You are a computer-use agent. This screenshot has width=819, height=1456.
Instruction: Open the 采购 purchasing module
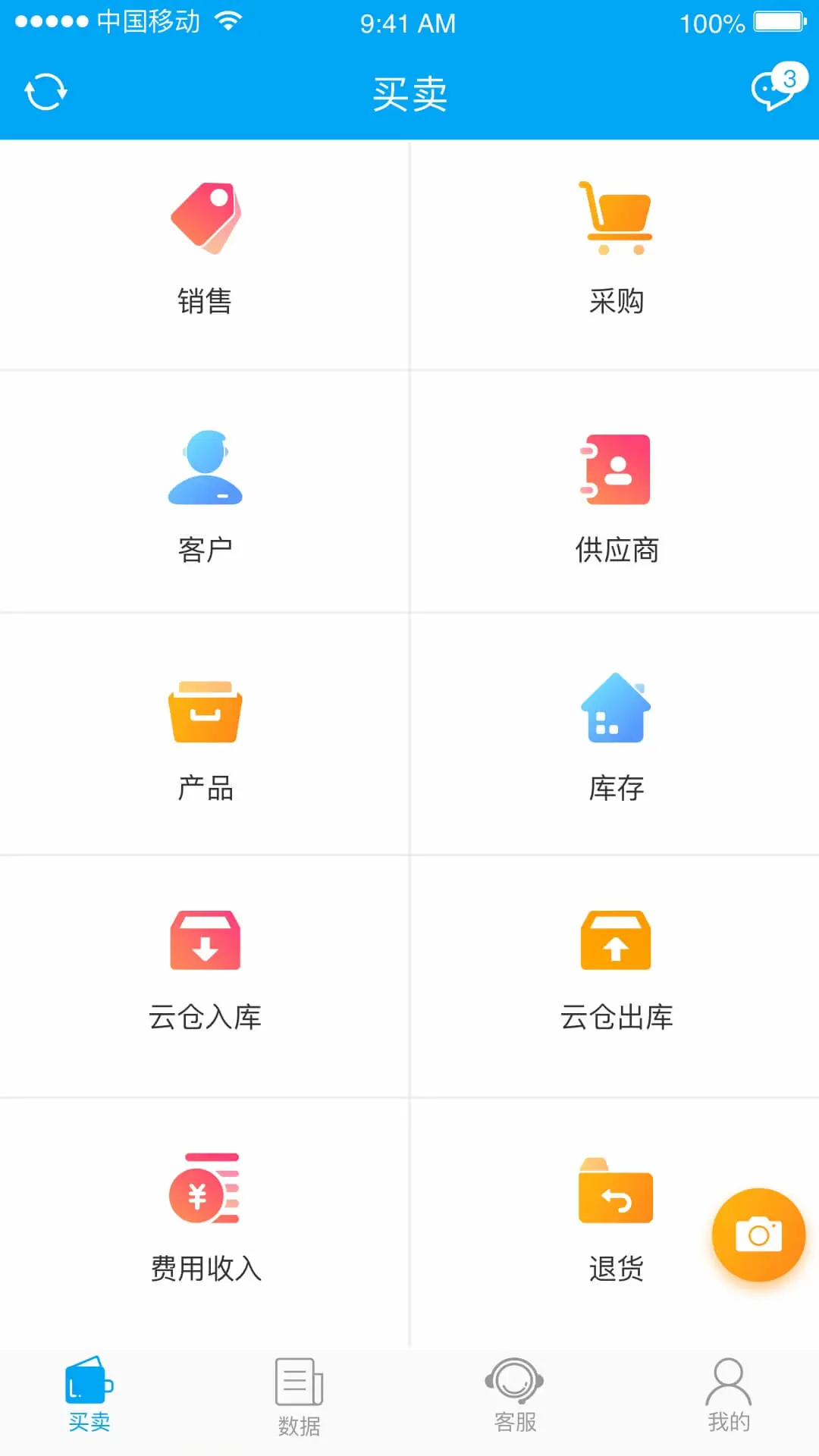615,255
